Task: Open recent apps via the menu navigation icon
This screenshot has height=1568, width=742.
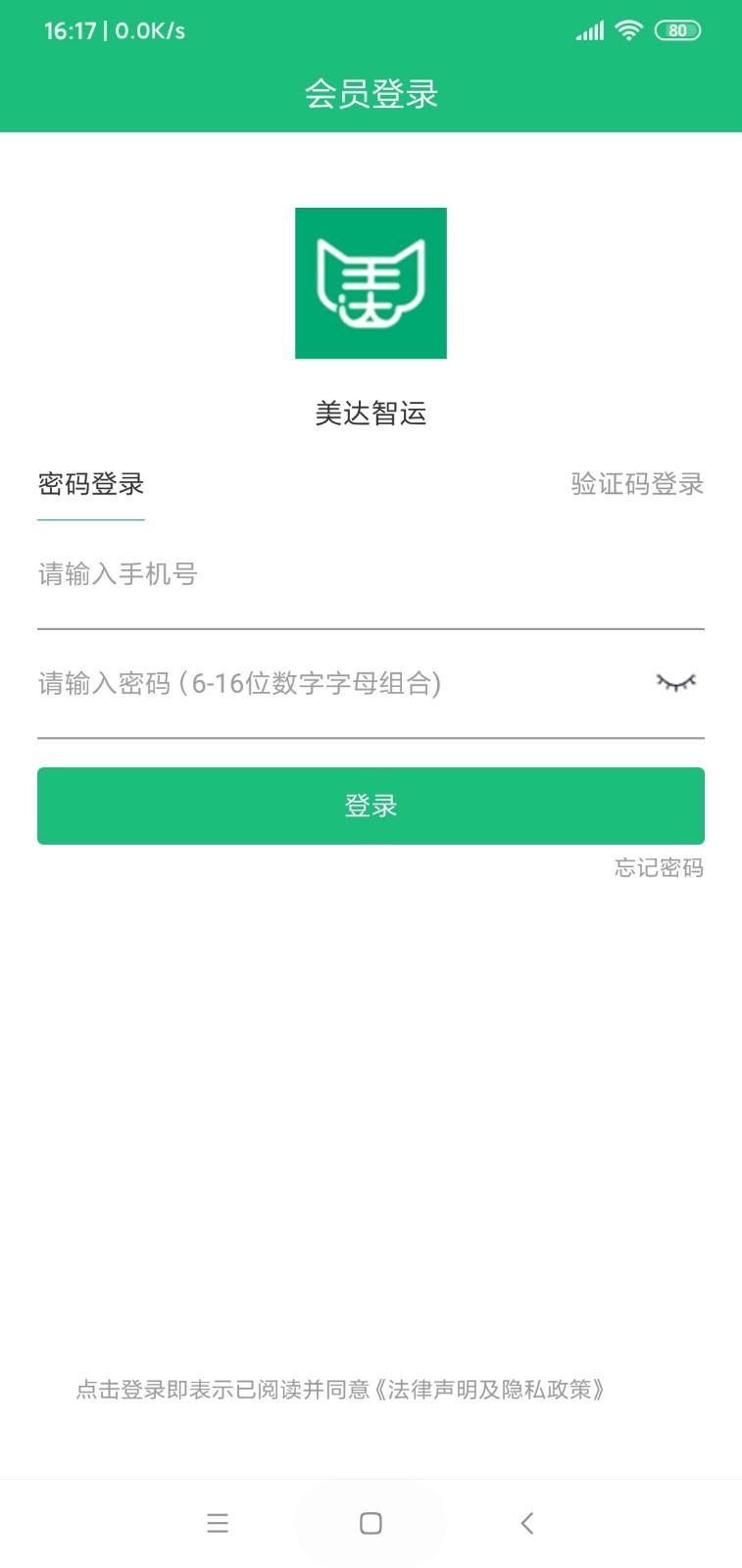Action: [218, 1523]
